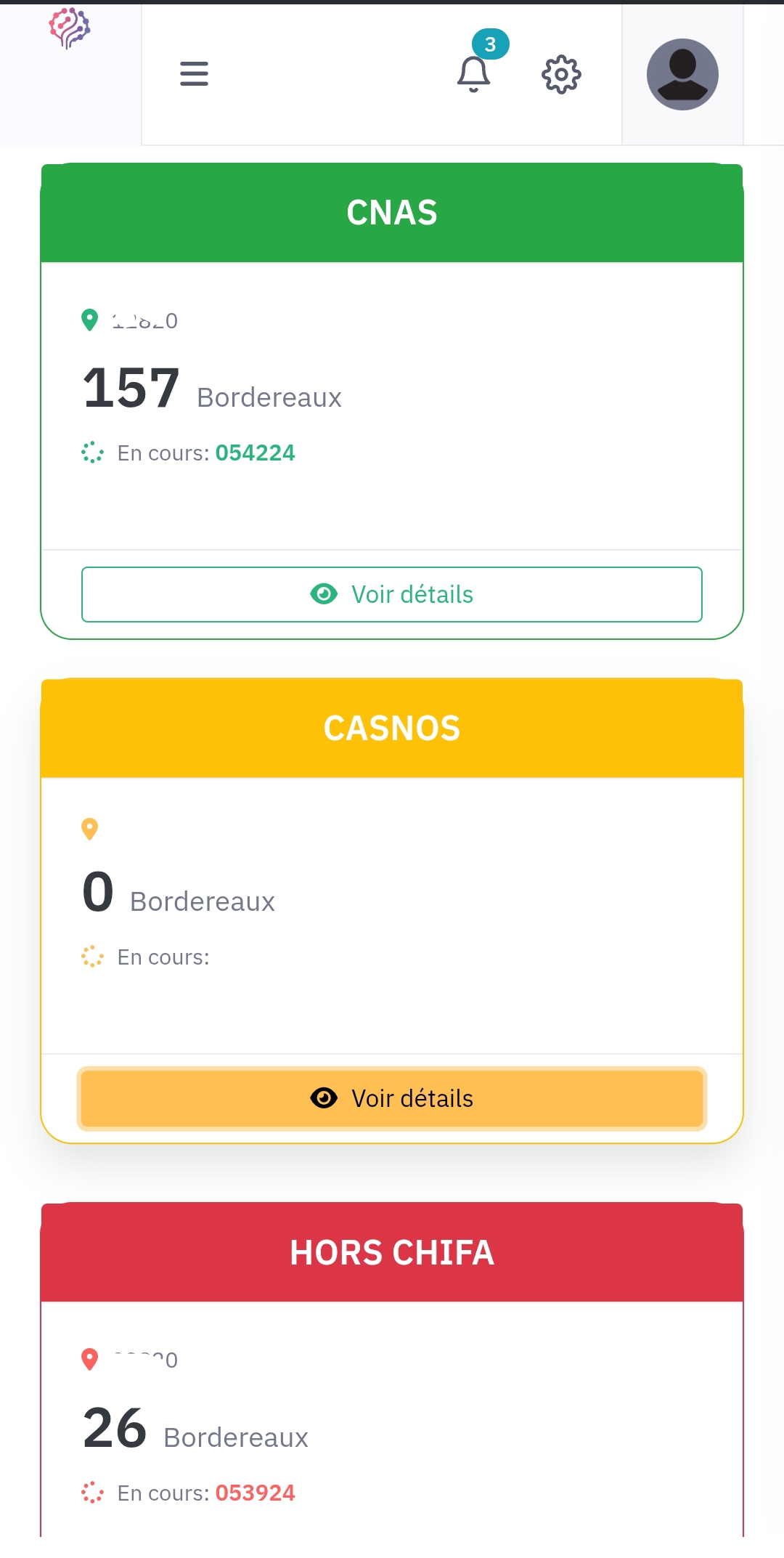Image resolution: width=784 pixels, height=1558 pixels.
Task: Click Voir détails on the CASNOS card
Action: pos(392,1098)
